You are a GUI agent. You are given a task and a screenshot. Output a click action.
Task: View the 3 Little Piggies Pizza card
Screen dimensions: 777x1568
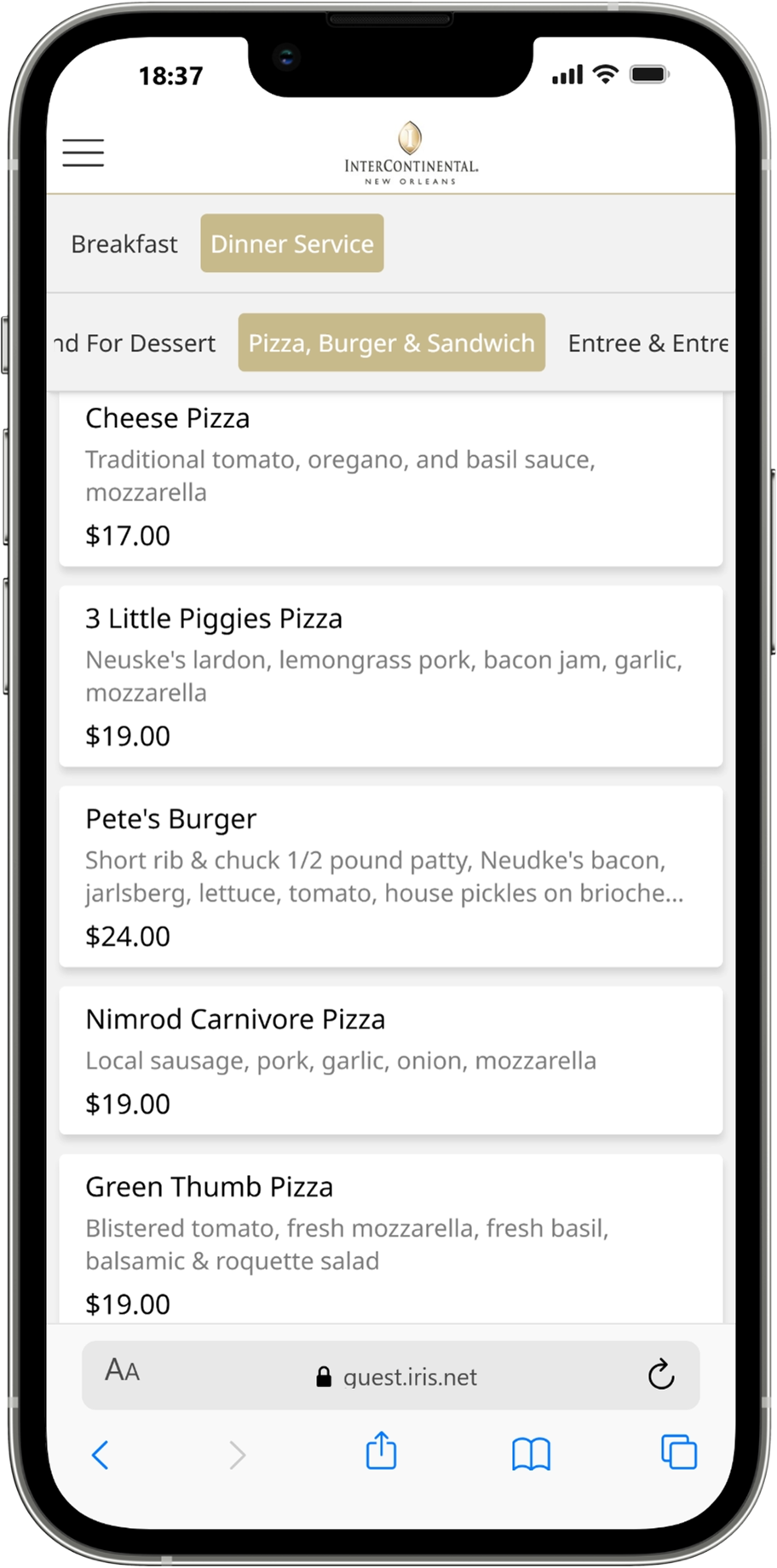tap(390, 676)
